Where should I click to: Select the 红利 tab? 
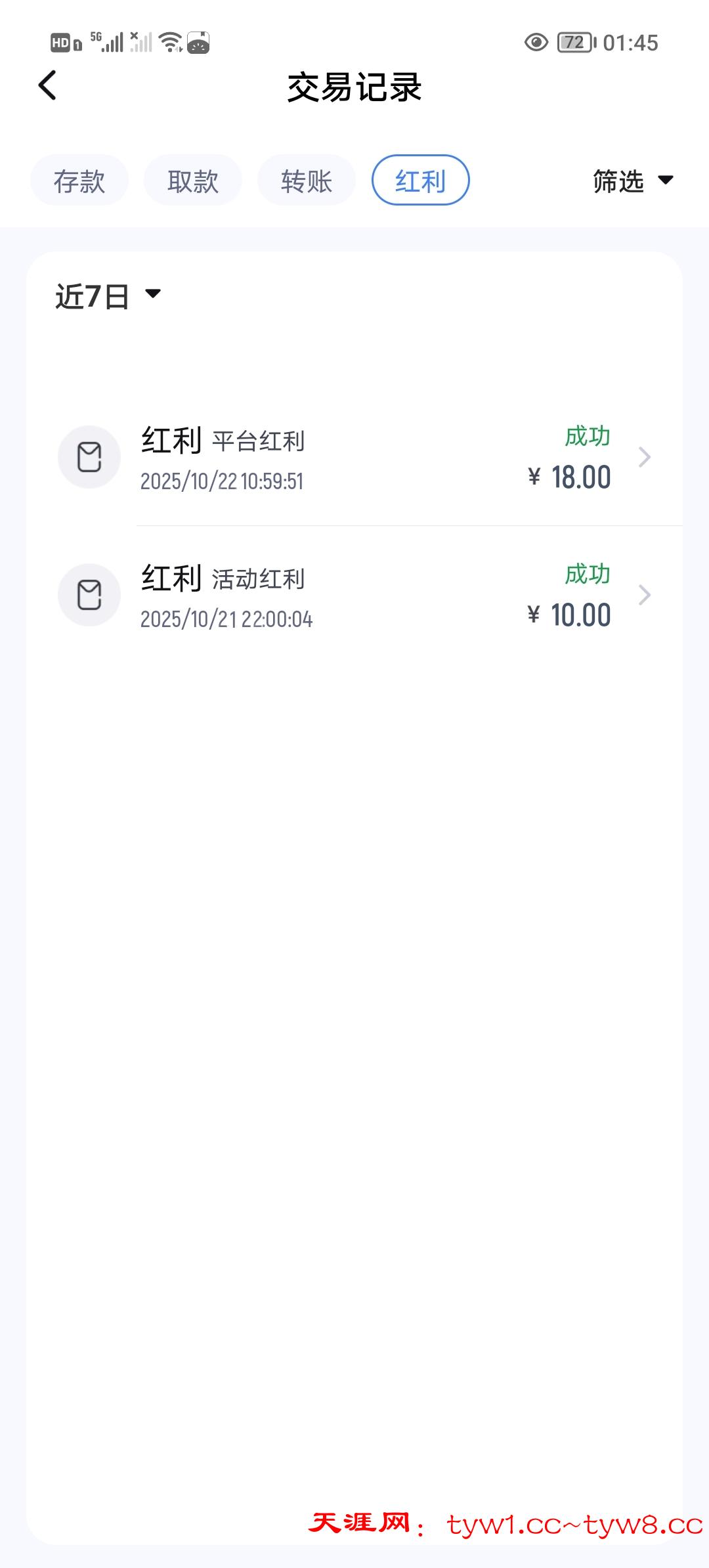(420, 181)
